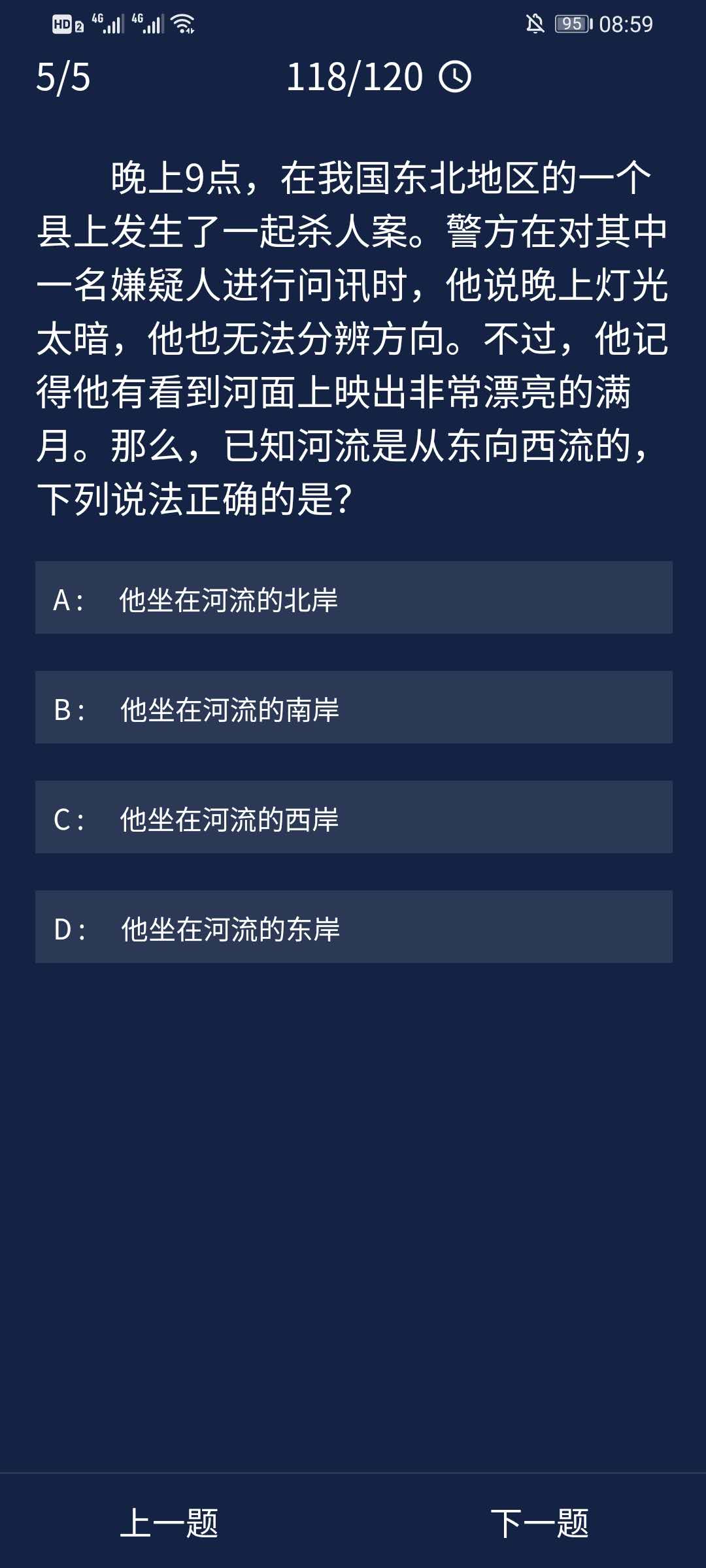706x1568 pixels.
Task: Go to the next question with 下一题
Action: pyautogui.click(x=539, y=1524)
